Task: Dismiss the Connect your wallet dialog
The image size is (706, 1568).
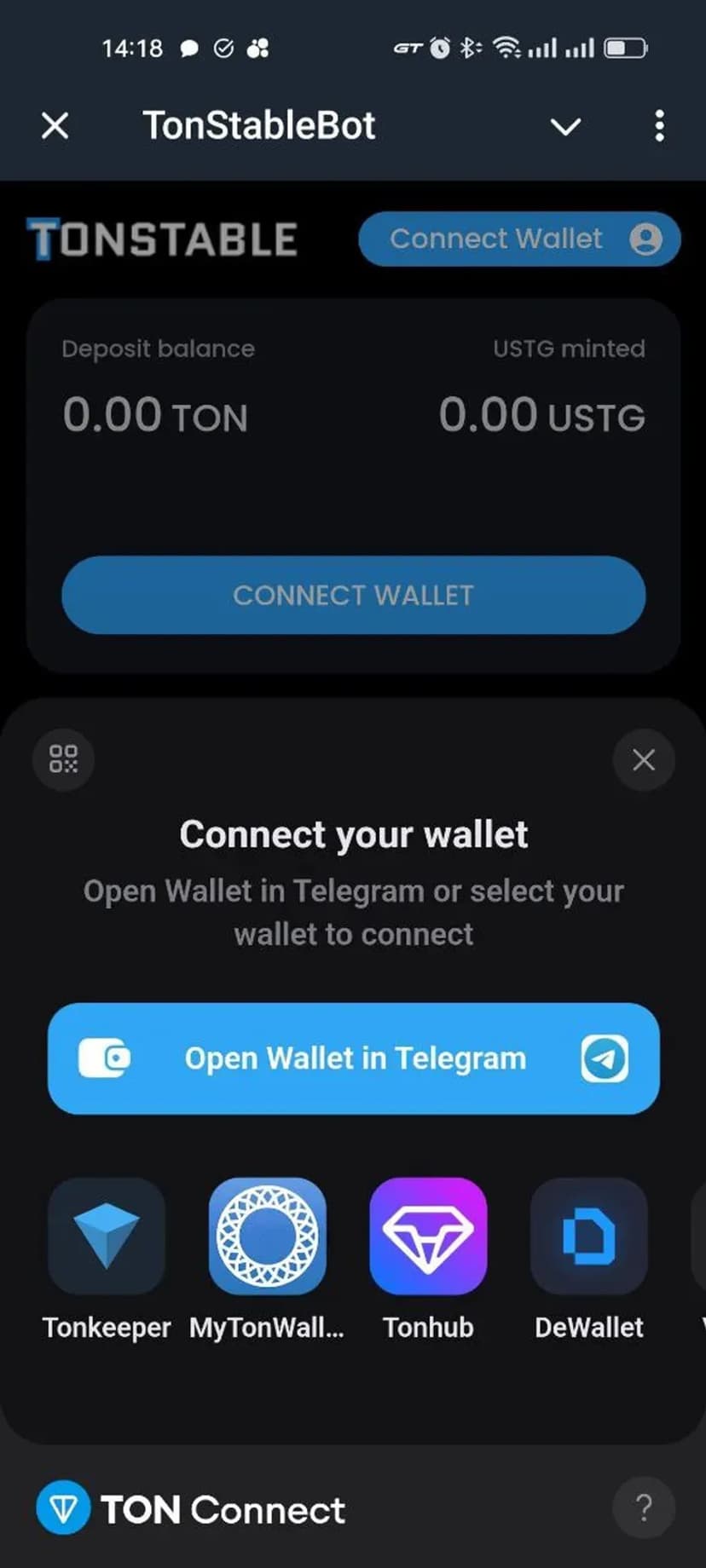Action: tap(644, 759)
